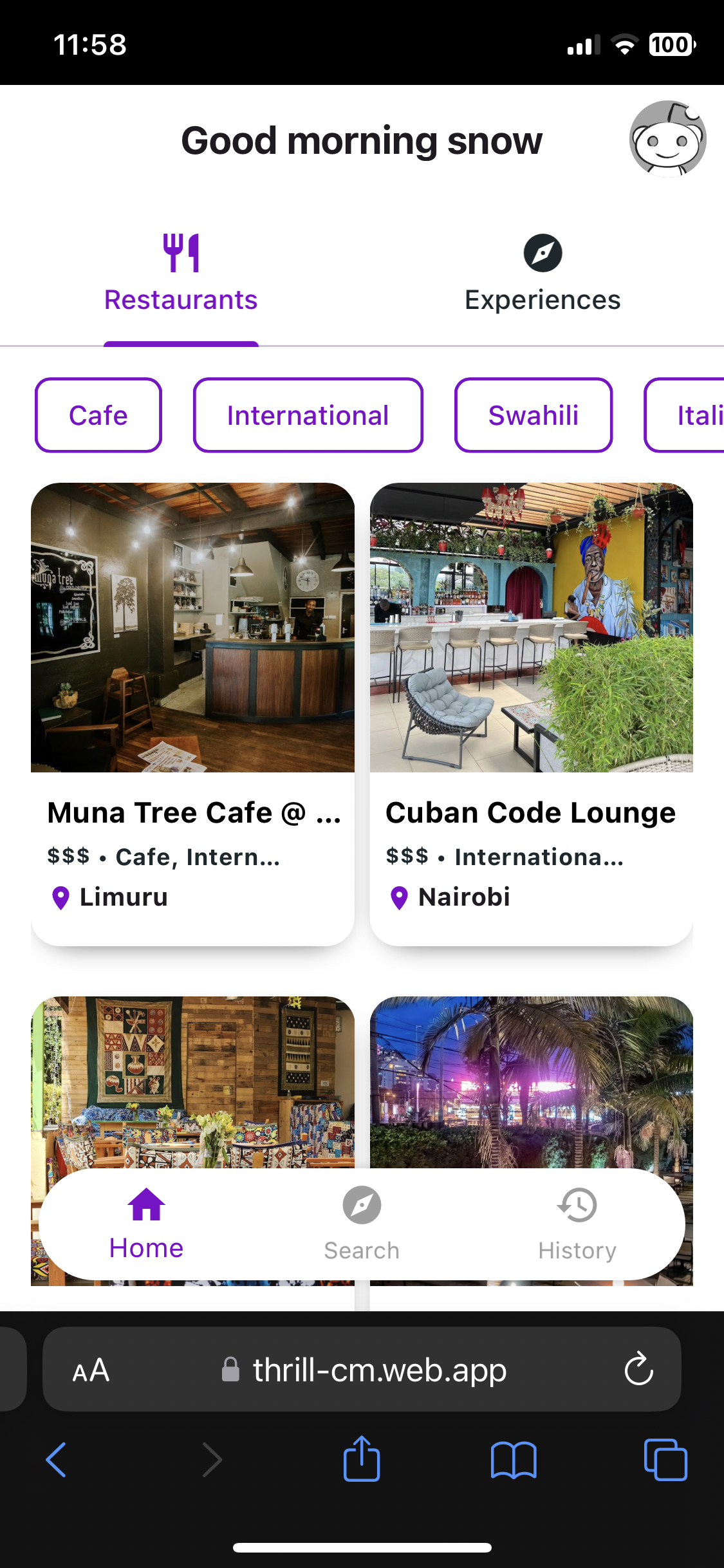Go to the Search tab
The height and width of the screenshot is (1568, 724).
362,1223
